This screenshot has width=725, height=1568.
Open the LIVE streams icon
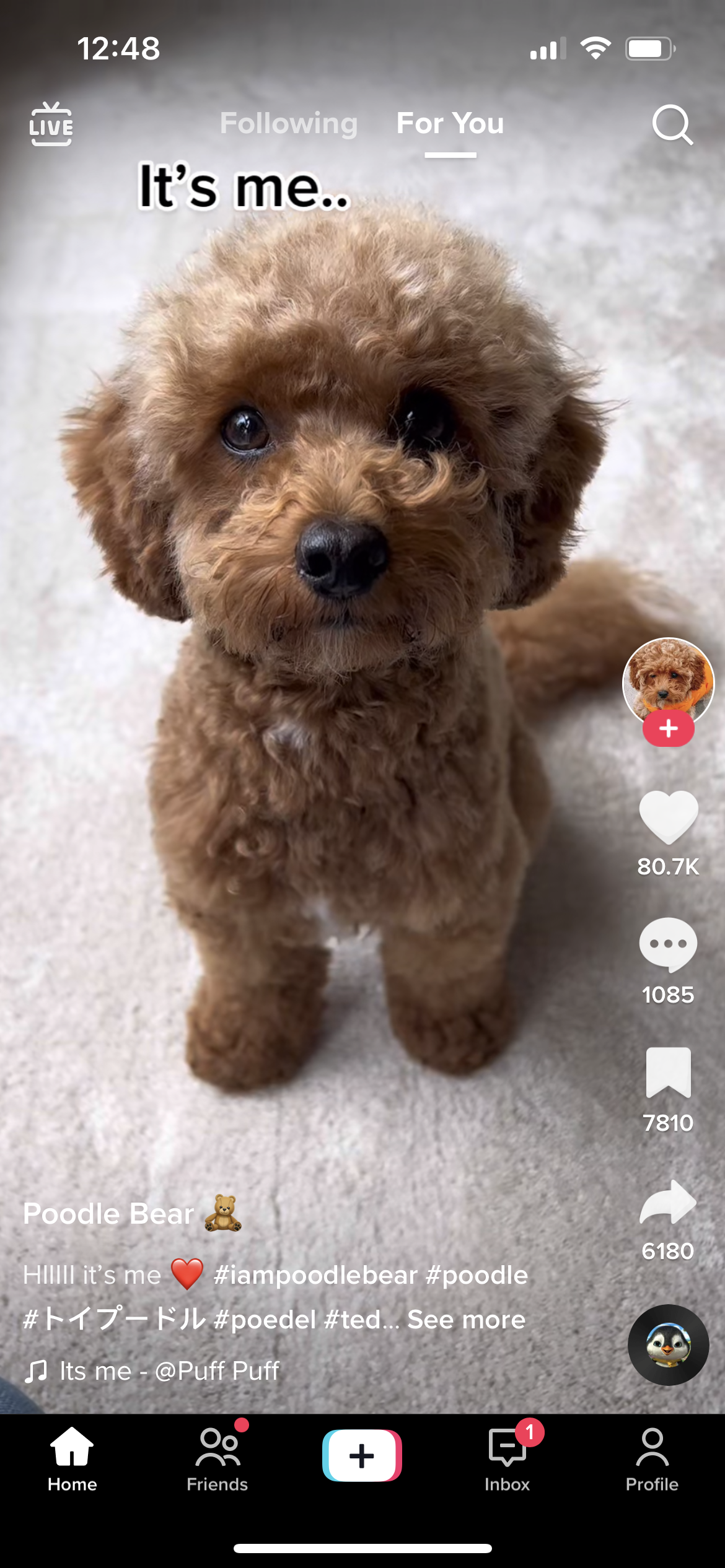click(x=51, y=124)
